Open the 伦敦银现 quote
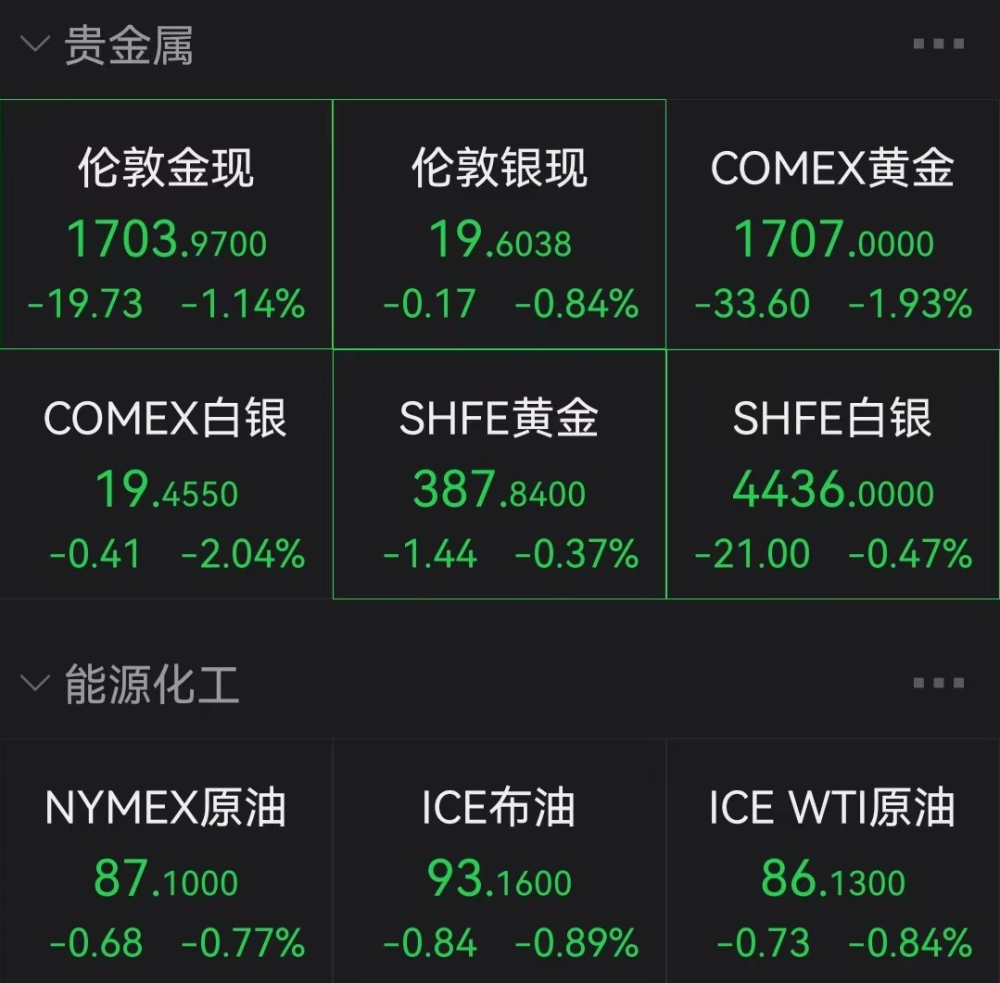The width and height of the screenshot is (1000, 983). pos(499,224)
